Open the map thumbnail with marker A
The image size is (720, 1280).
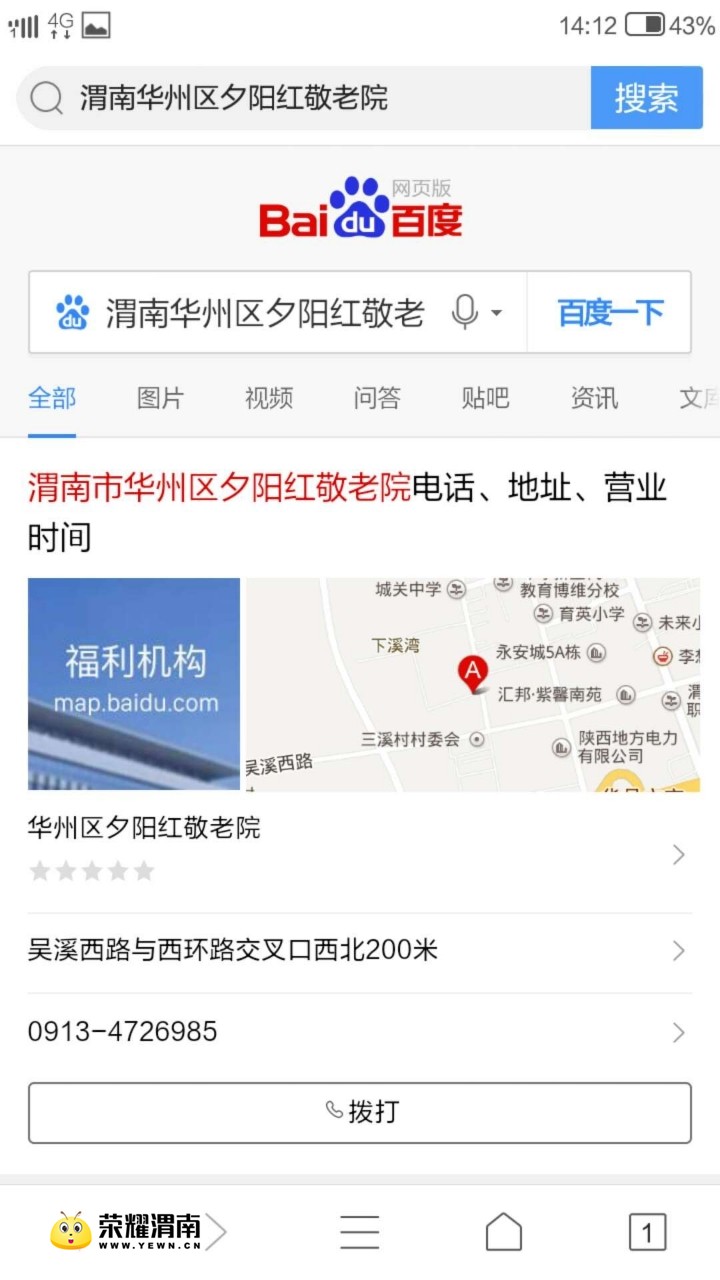coord(473,684)
